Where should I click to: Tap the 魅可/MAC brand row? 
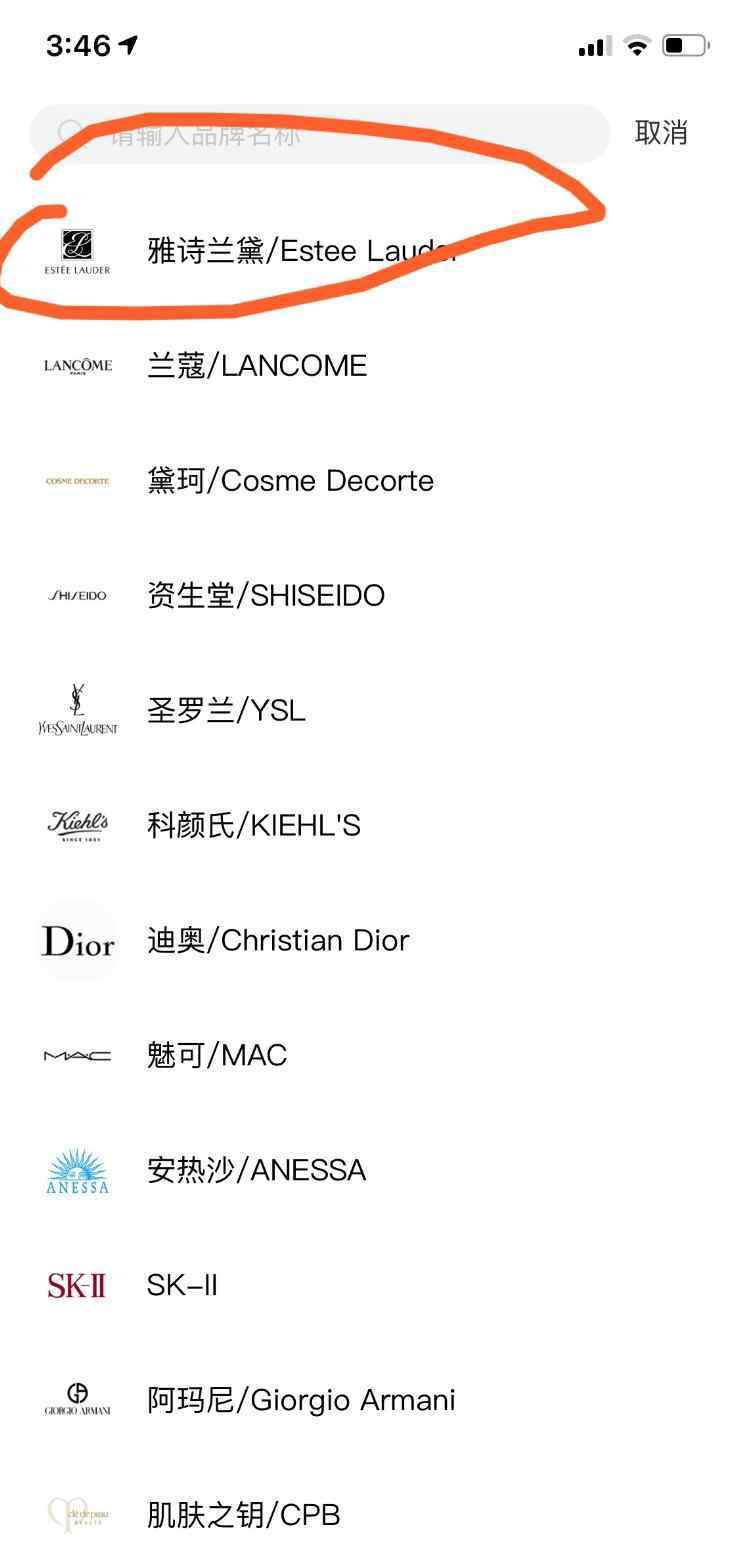[369, 1055]
